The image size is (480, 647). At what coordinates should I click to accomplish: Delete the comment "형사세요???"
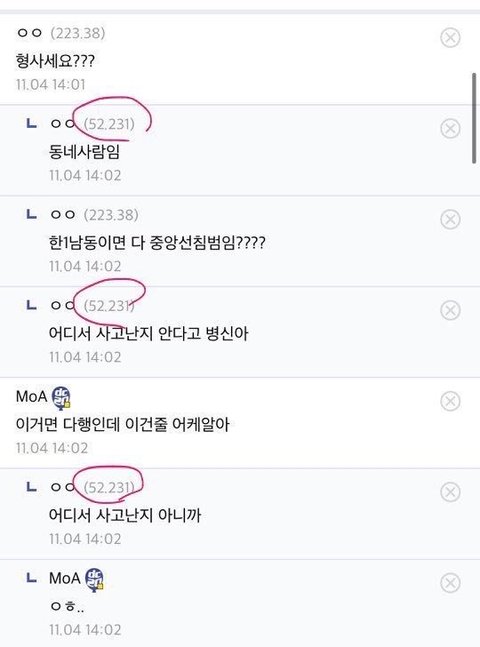pos(450,38)
